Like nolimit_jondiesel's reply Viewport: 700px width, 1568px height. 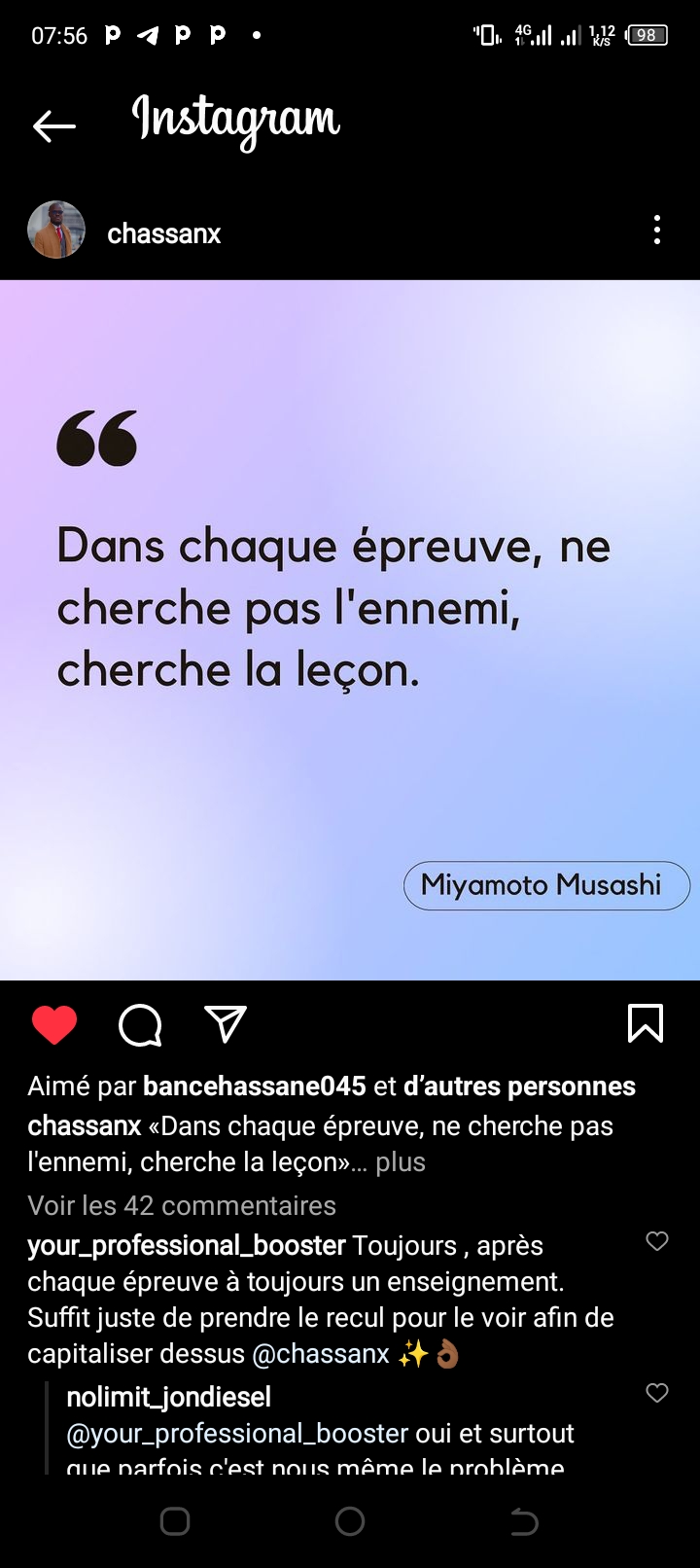tap(657, 1393)
